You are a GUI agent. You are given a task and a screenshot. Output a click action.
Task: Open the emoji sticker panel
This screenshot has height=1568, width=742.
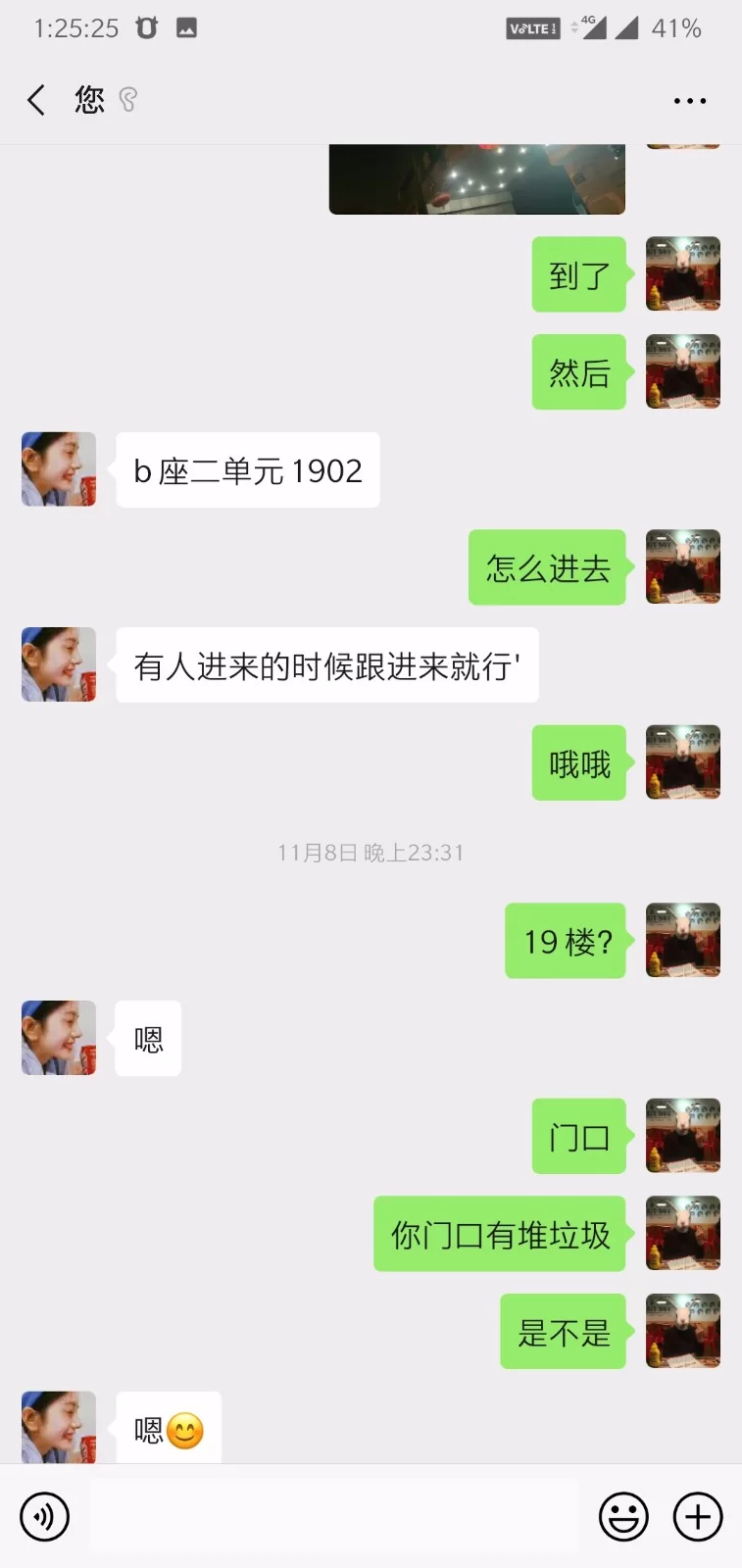(623, 1517)
